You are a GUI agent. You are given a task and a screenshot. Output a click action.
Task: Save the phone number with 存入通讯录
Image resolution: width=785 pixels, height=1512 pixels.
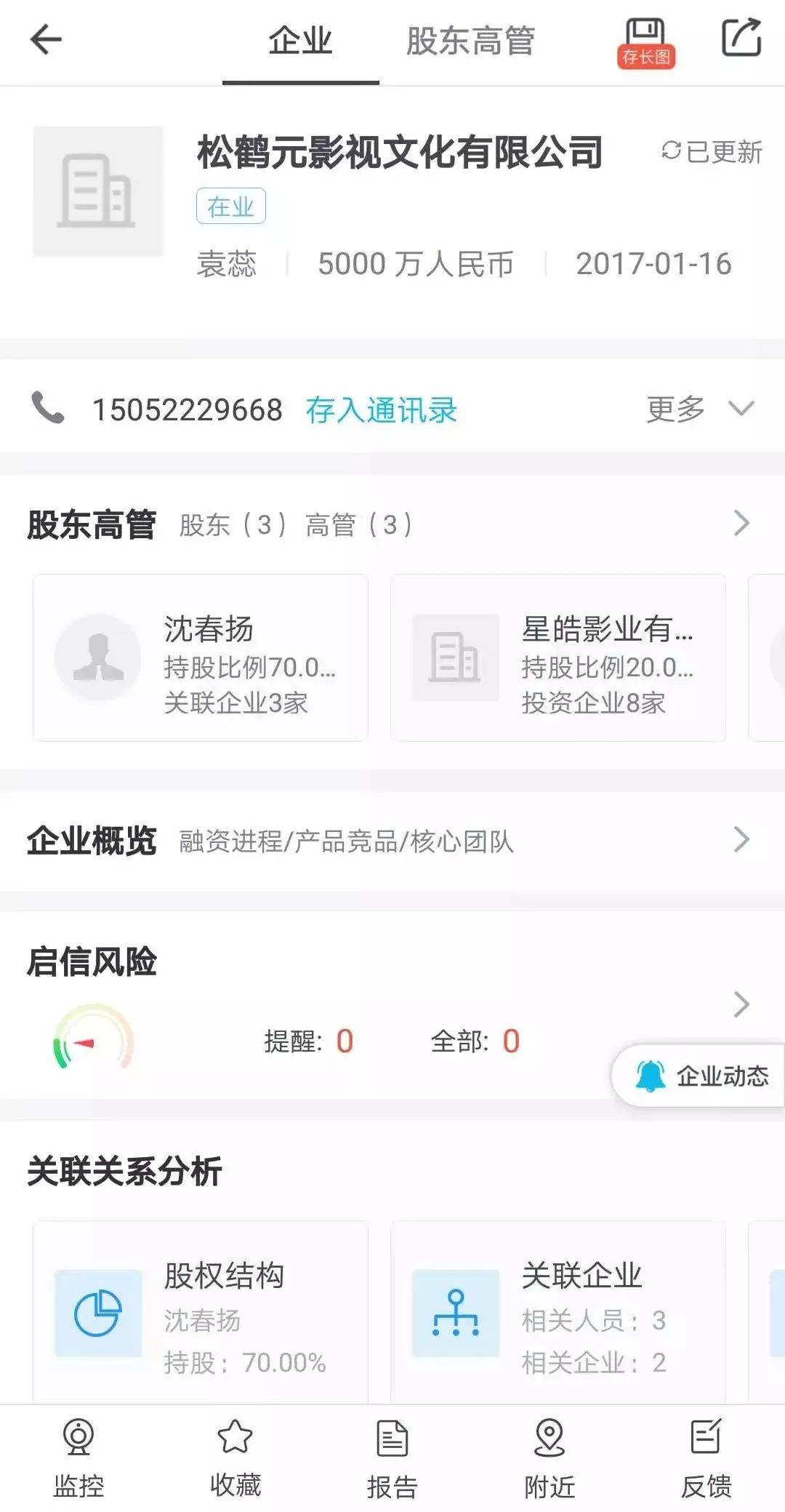tap(381, 410)
